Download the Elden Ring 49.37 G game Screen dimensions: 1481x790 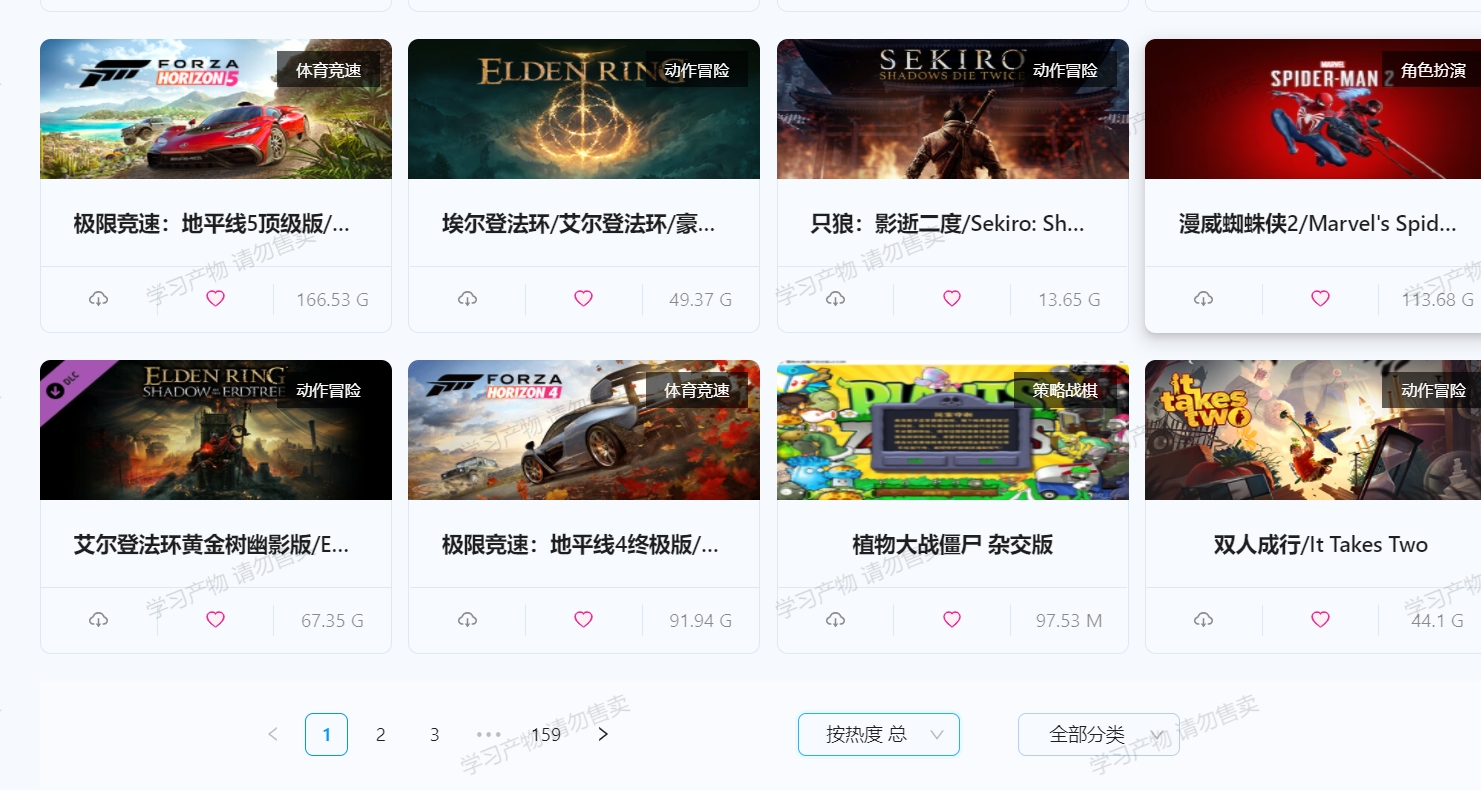[x=467, y=298]
